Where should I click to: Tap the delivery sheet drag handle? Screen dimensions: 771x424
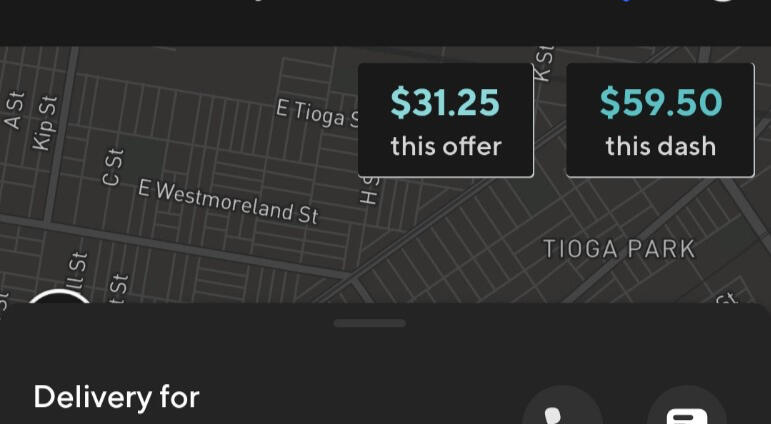370,323
